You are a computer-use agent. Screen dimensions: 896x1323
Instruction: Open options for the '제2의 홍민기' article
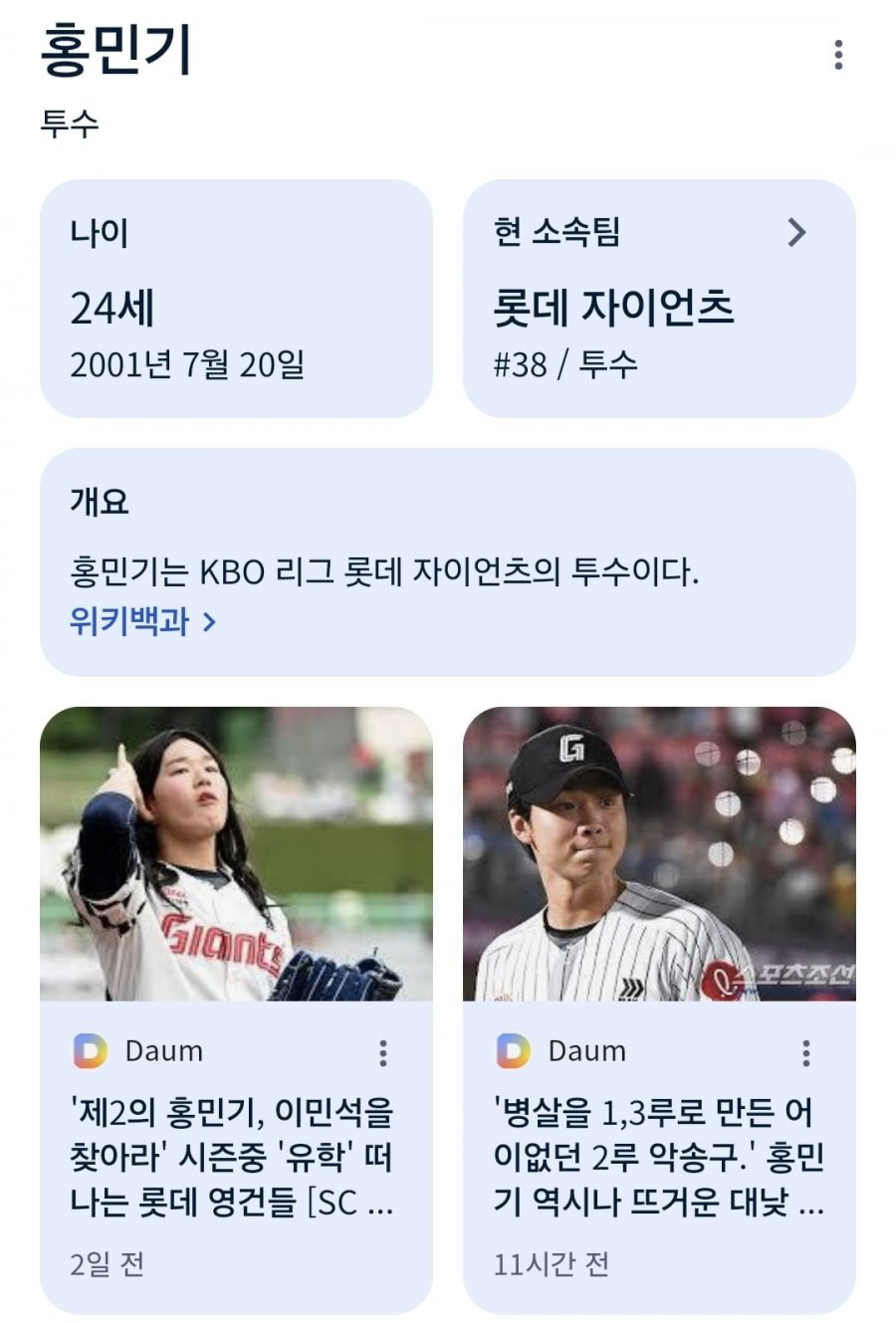coord(383,1052)
